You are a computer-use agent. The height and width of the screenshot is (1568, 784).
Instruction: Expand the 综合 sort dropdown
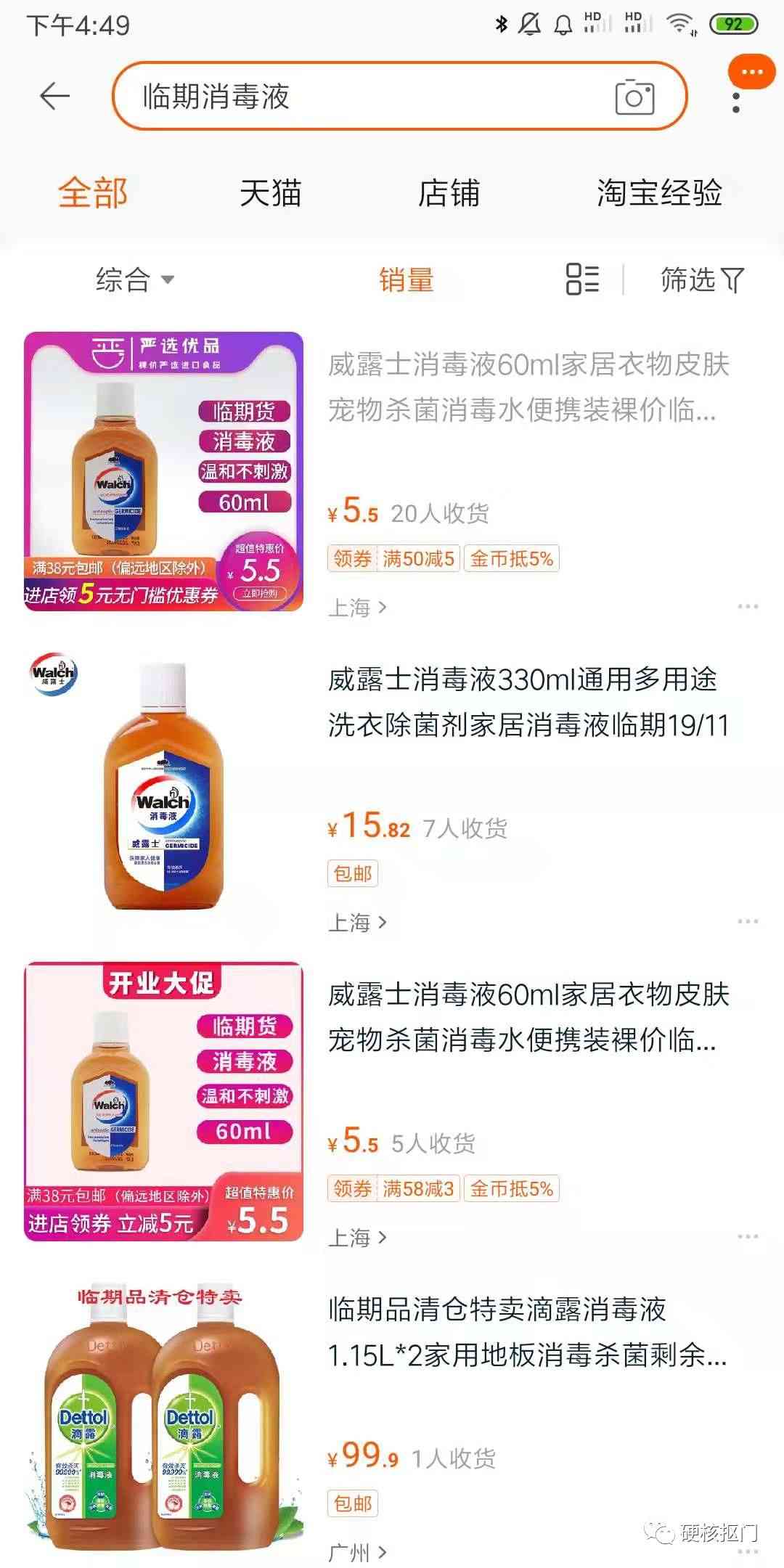(135, 279)
